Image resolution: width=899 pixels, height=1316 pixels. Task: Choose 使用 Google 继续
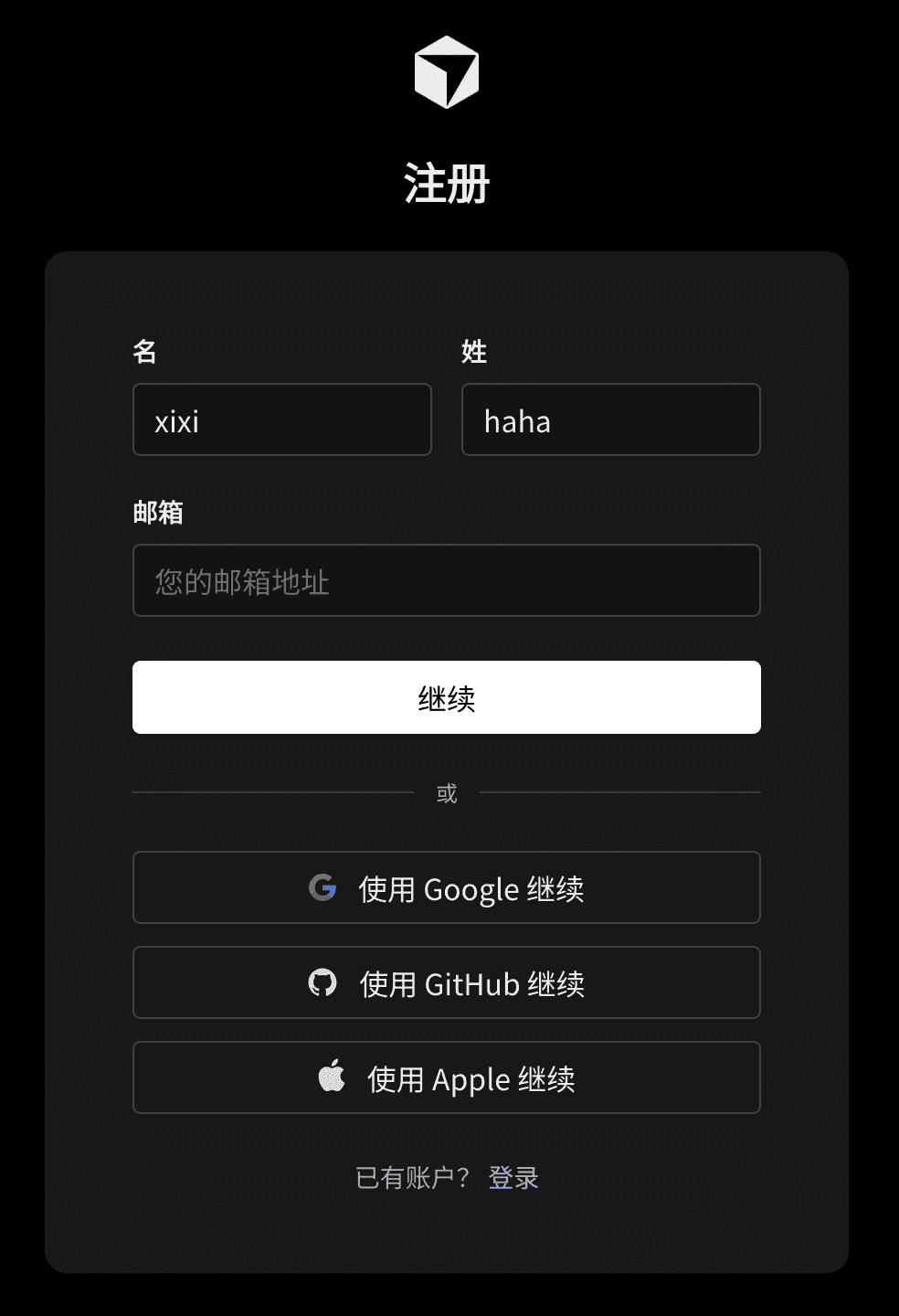click(447, 886)
